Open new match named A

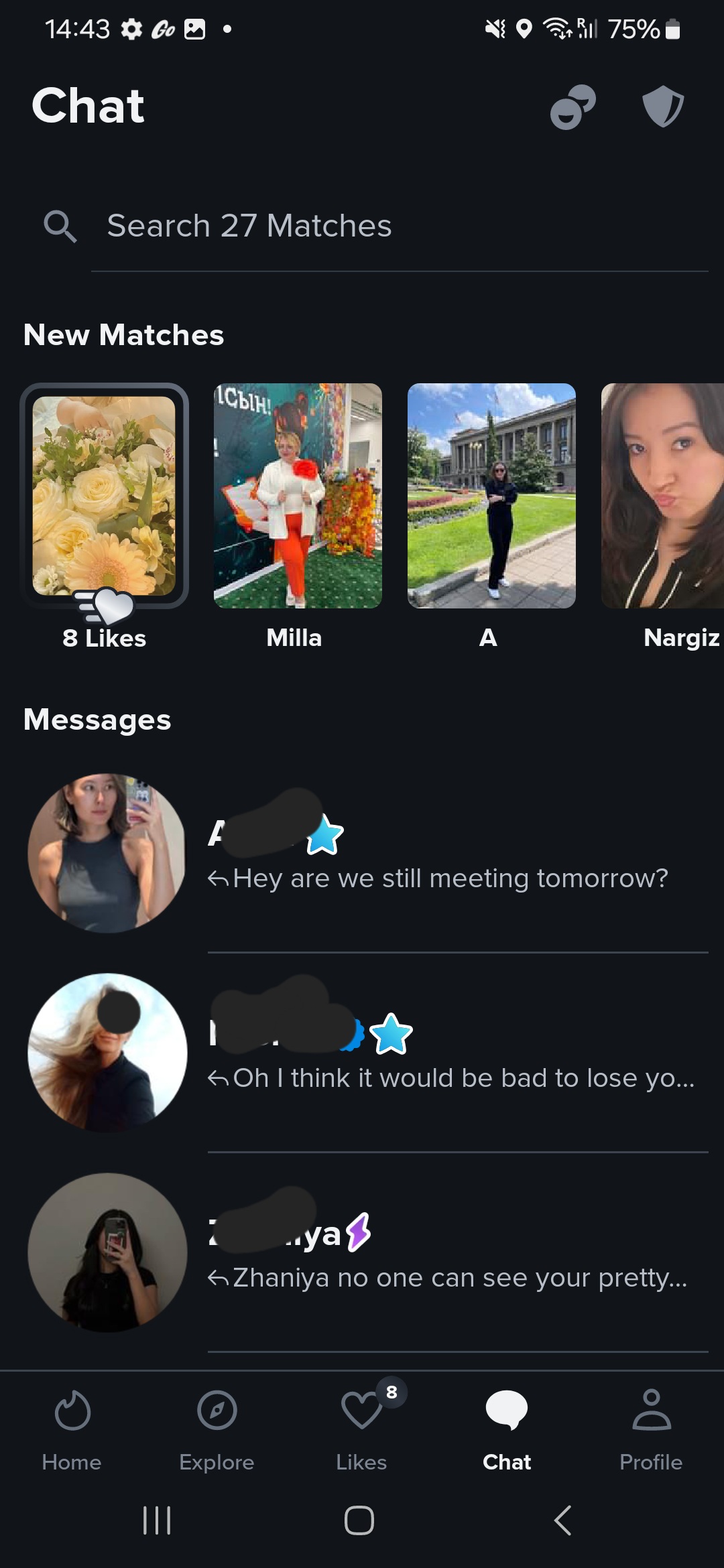(x=491, y=497)
